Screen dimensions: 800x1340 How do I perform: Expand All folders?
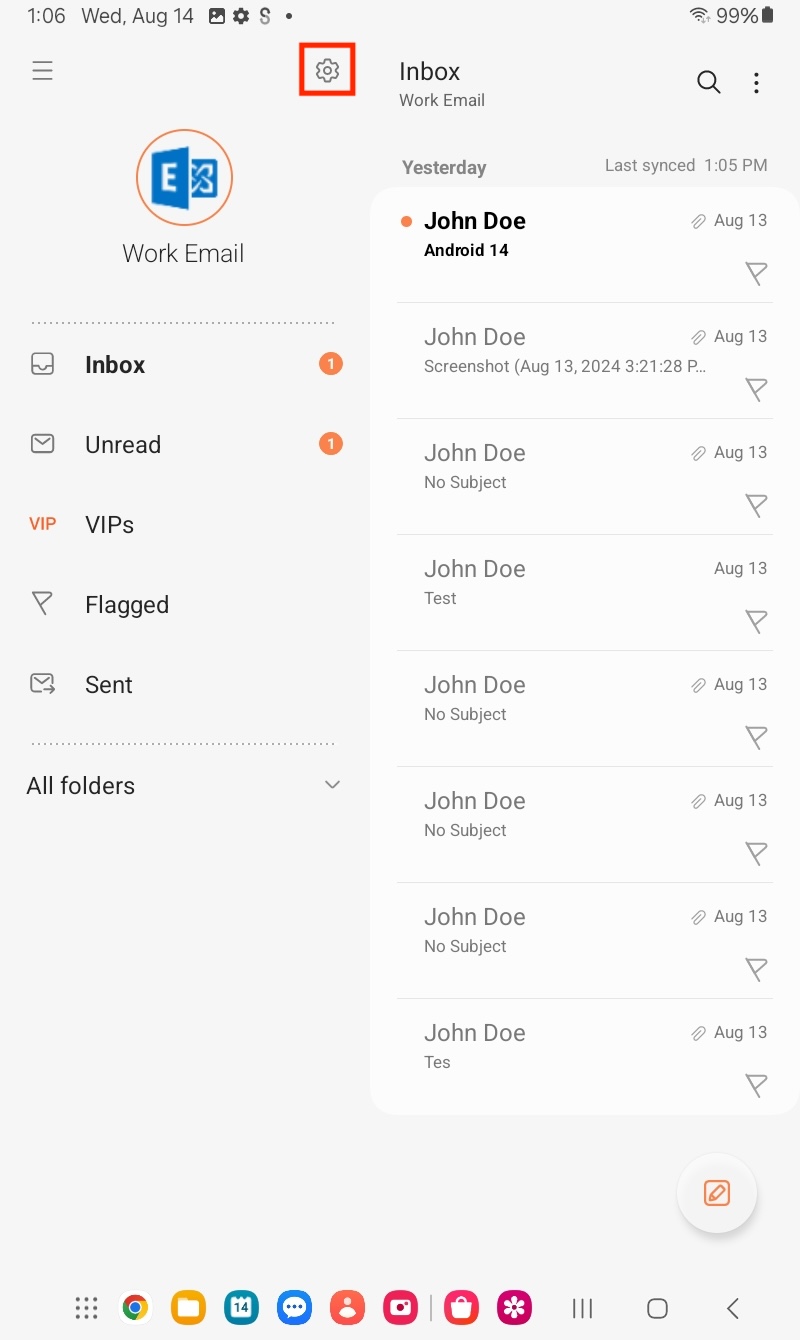pyautogui.click(x=186, y=785)
